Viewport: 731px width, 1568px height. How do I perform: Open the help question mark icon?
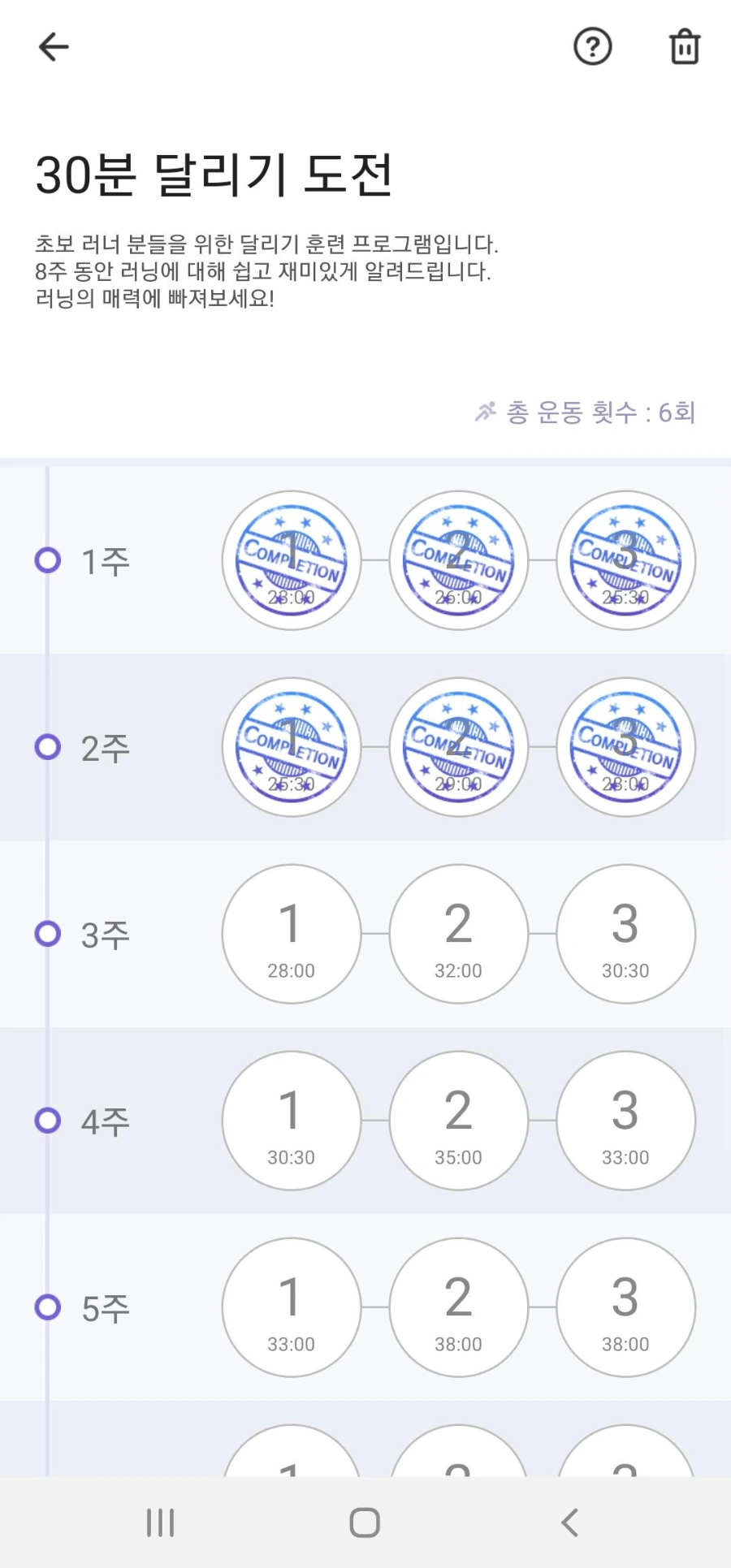pyautogui.click(x=593, y=47)
